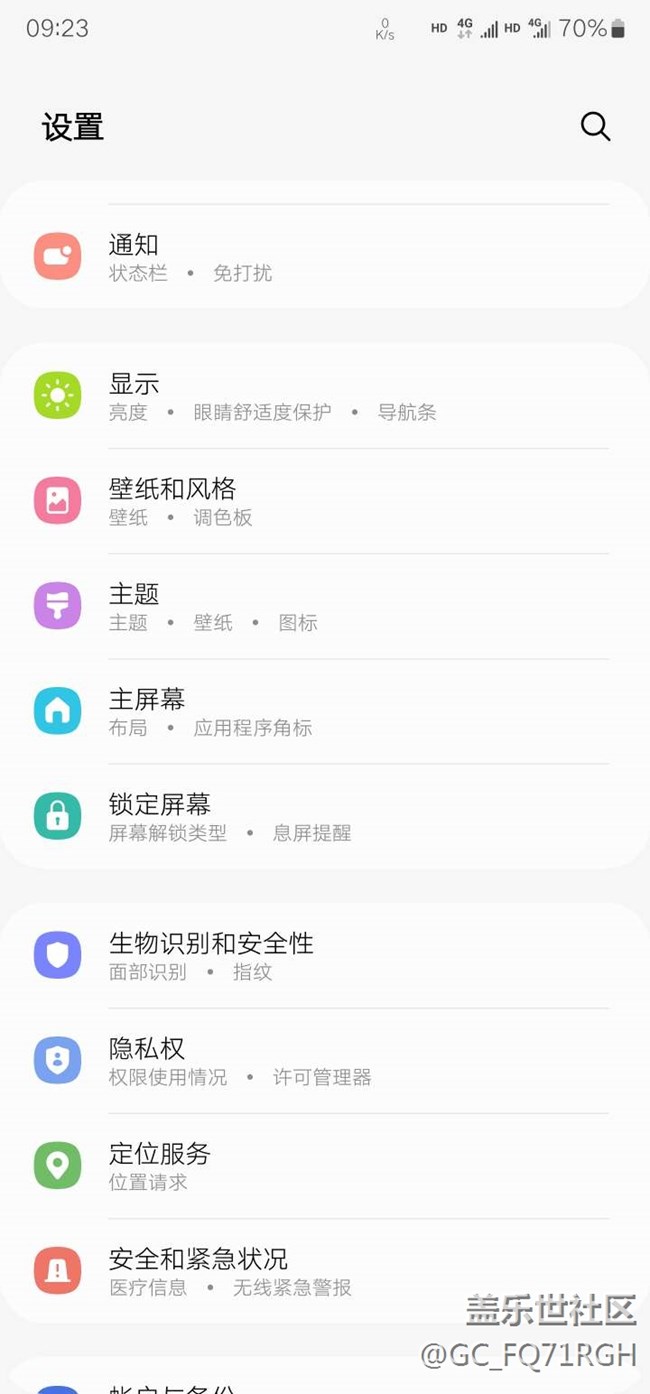Open 锁定屏幕 lock screen settings
This screenshot has width=650, height=1394.
click(x=325, y=816)
